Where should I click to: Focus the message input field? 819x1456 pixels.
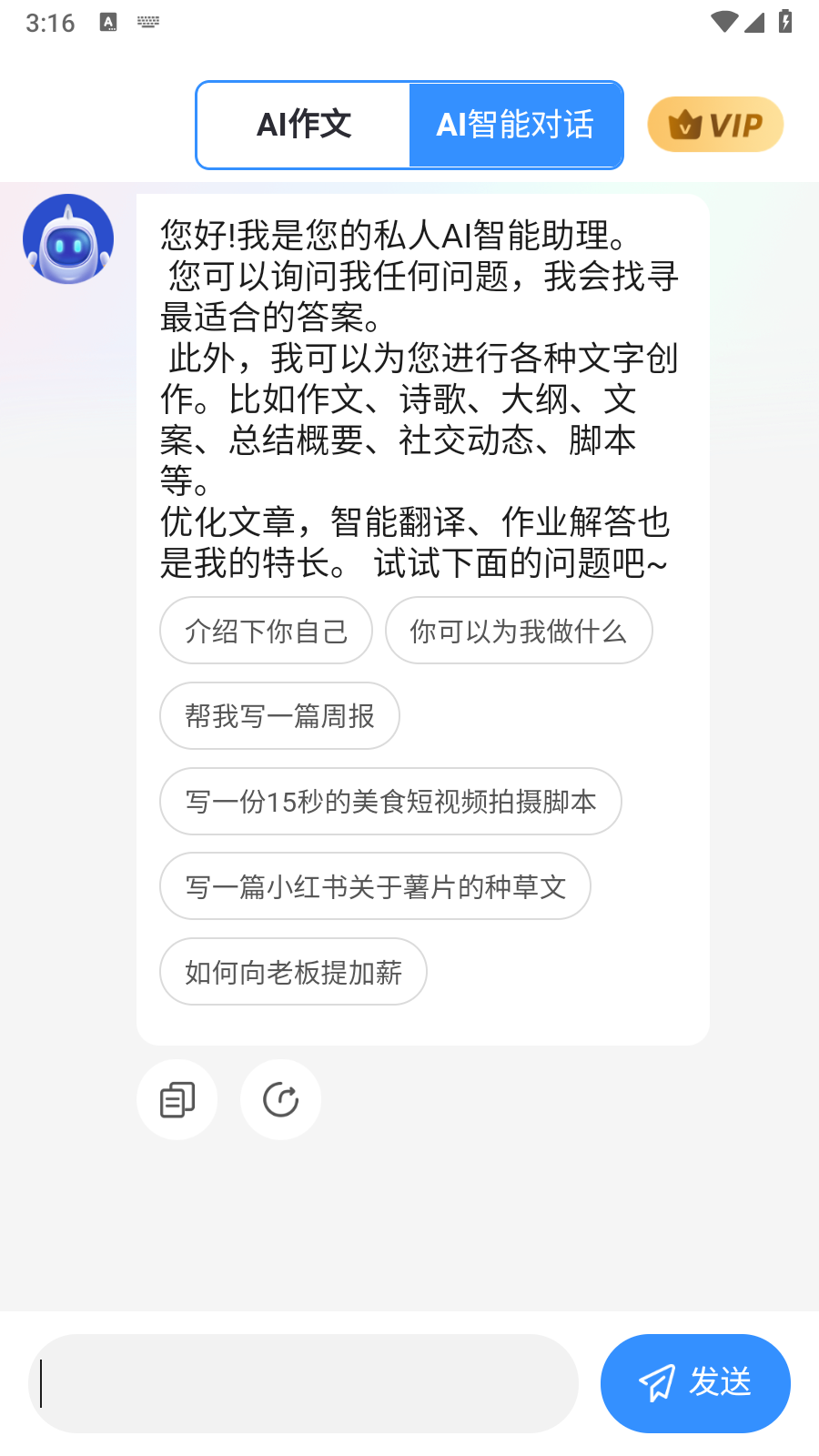tap(304, 1383)
